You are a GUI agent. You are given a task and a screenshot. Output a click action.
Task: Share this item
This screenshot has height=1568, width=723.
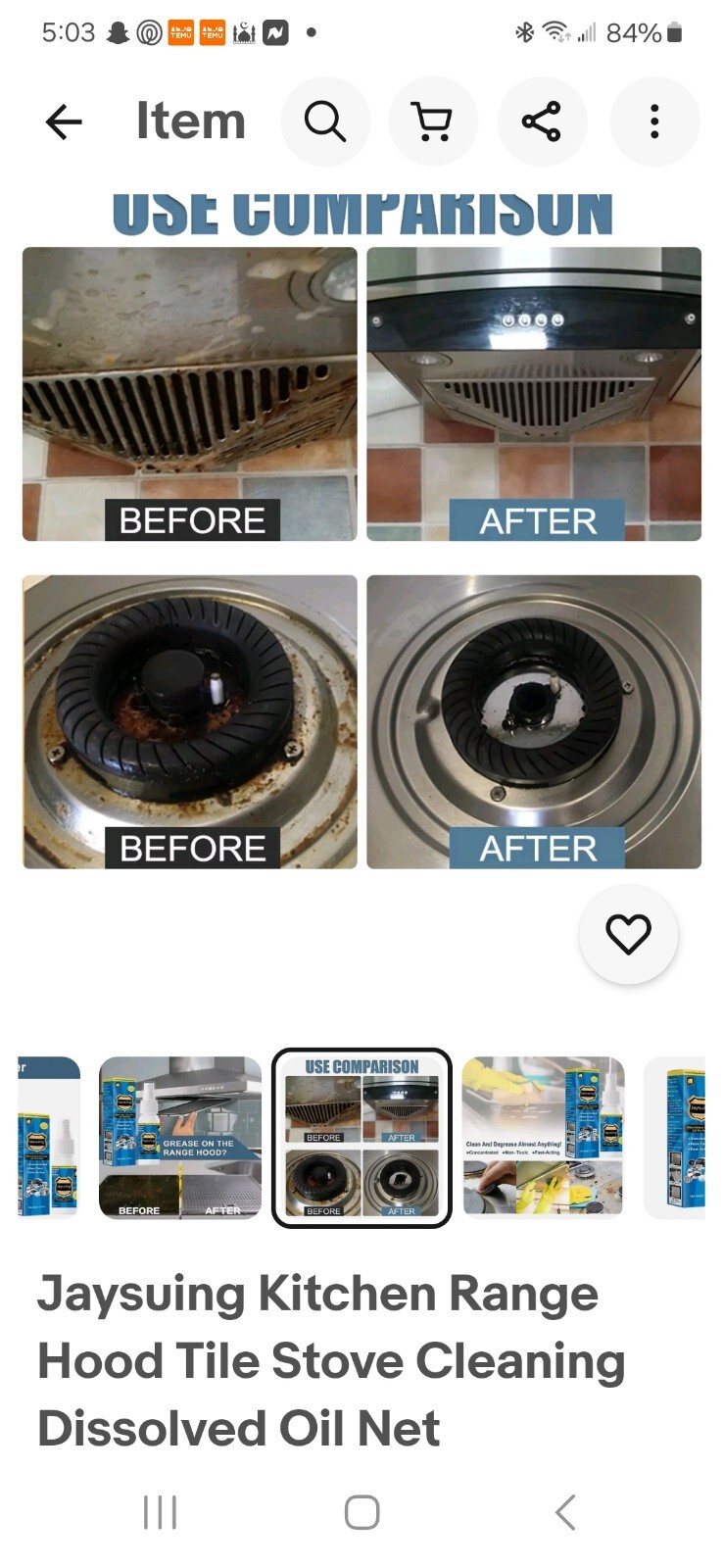(542, 122)
